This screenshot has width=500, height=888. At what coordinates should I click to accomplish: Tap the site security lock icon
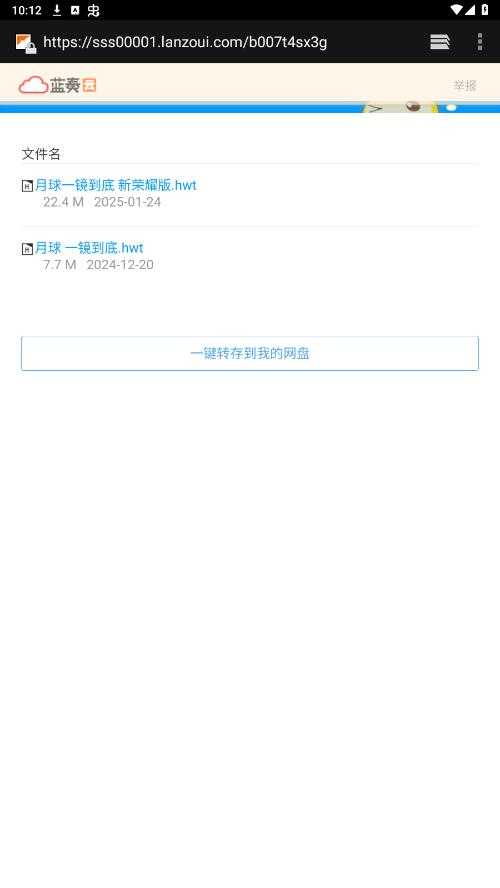pos(26,44)
